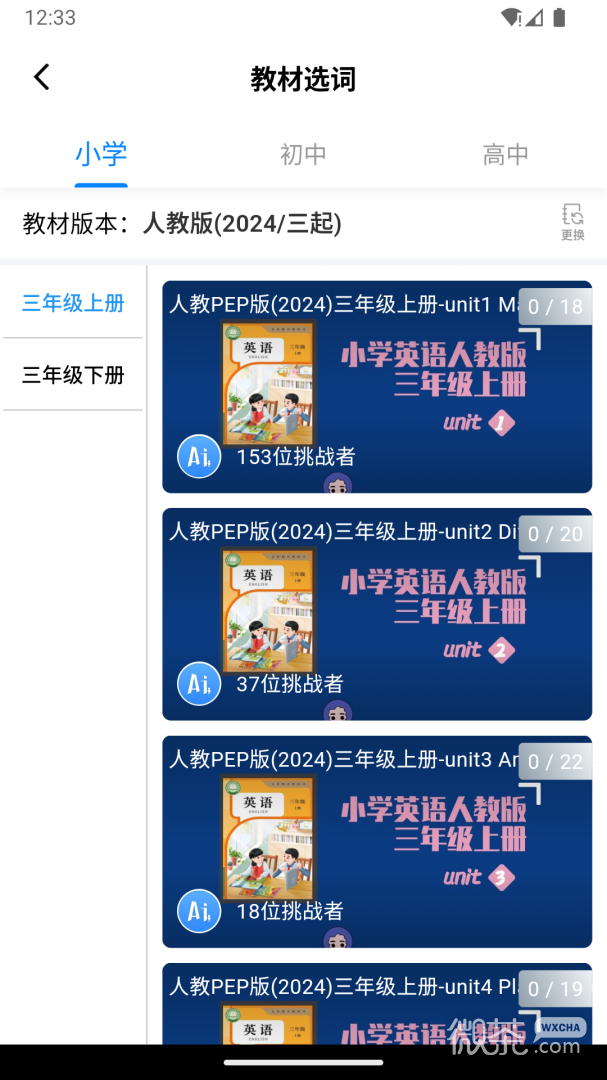Open the 三年级上册 unit4 card
The width and height of the screenshot is (607, 1080).
point(377,1005)
